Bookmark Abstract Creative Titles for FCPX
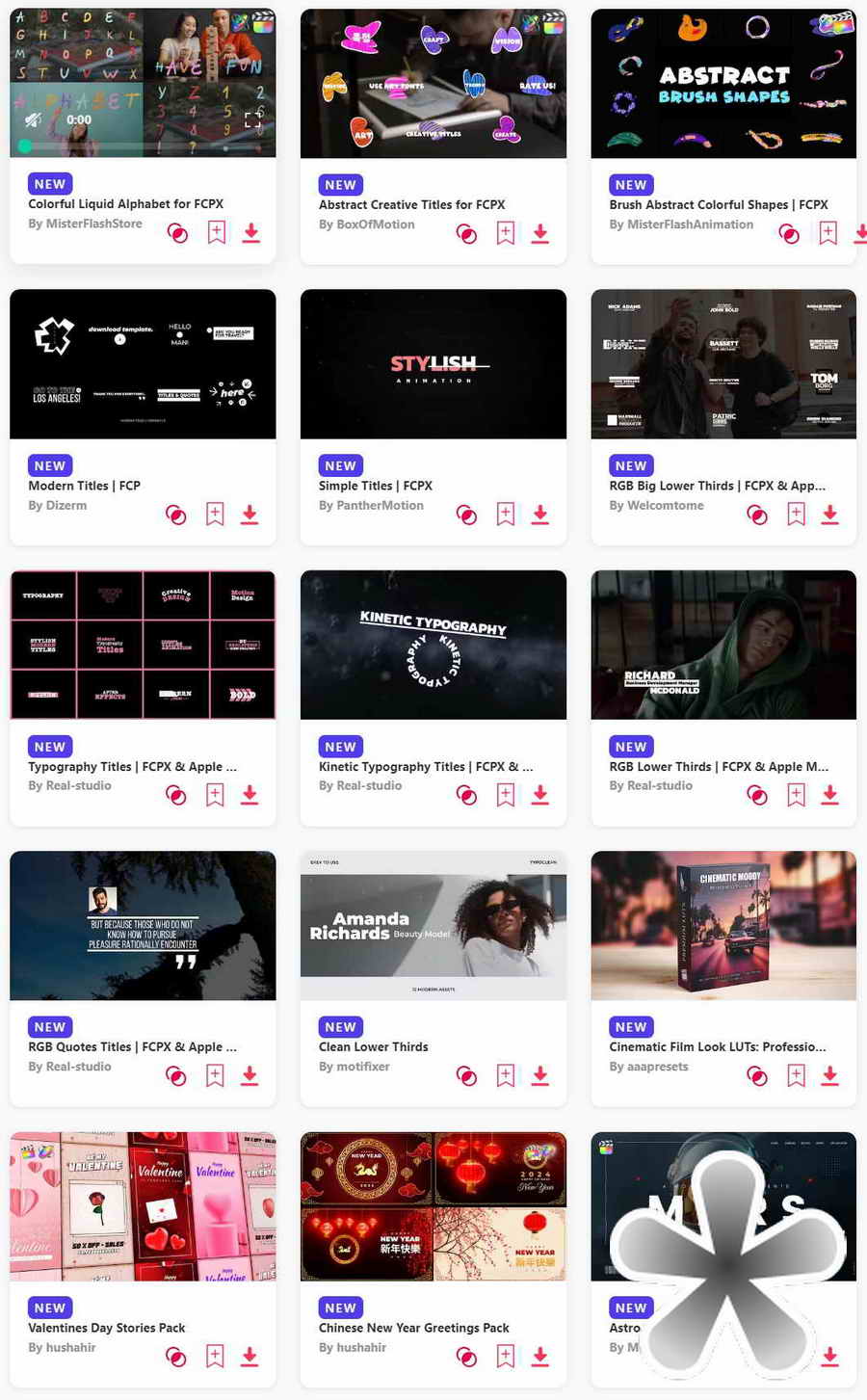Image resolution: width=867 pixels, height=1400 pixels. tap(505, 233)
